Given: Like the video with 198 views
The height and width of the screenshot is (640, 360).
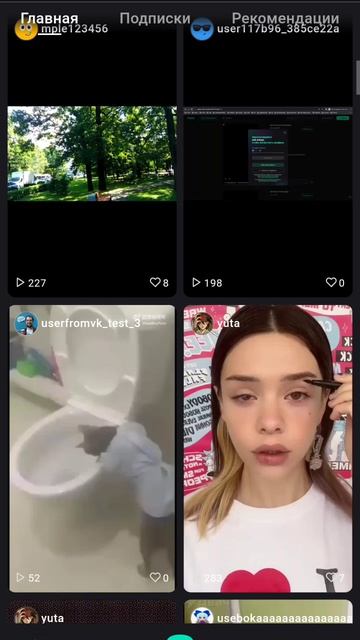Looking at the screenshot, I should 331,282.
